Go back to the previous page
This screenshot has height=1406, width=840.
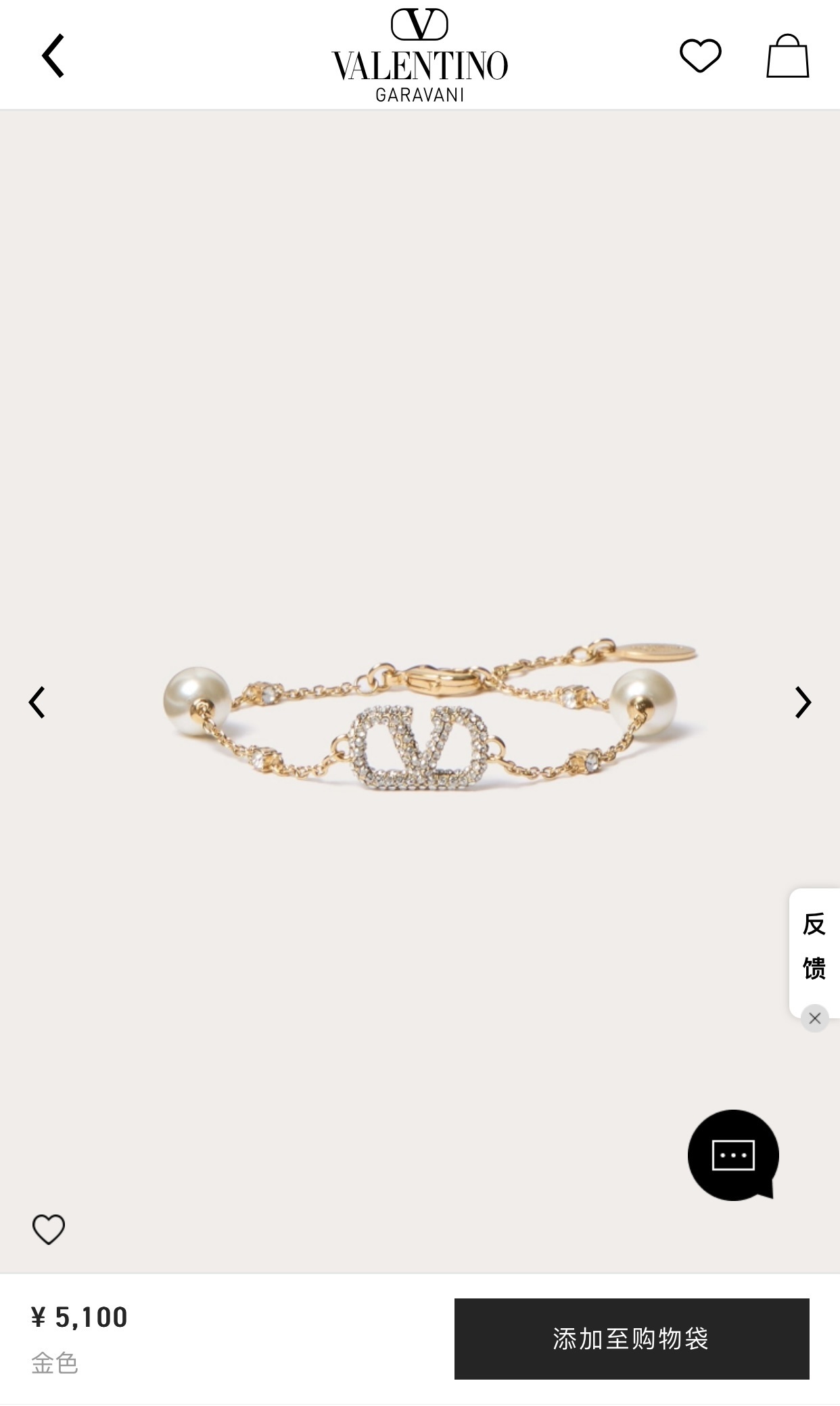click(53, 55)
